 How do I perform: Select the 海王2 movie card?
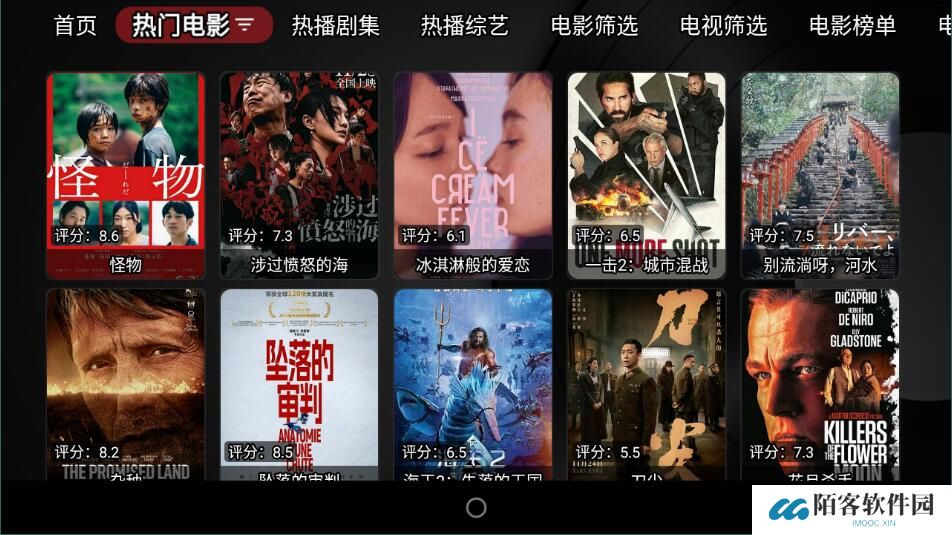473,385
